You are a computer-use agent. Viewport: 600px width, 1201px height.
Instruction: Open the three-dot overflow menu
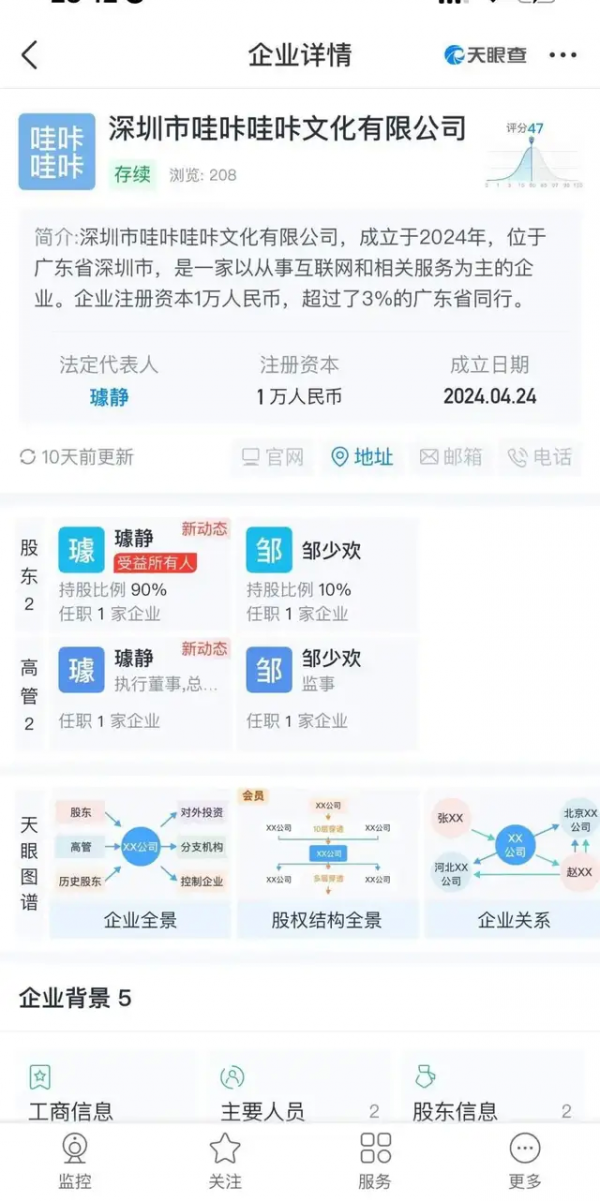(x=563, y=55)
